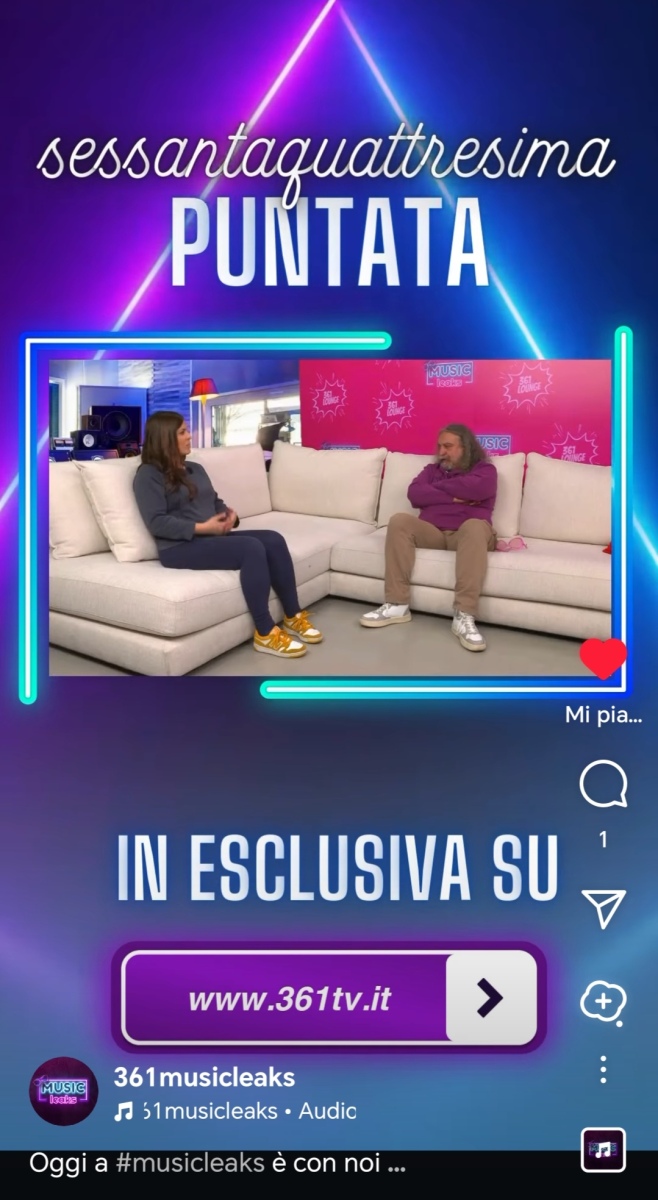Open the comments bubble
The image size is (658, 1200).
pos(603,785)
